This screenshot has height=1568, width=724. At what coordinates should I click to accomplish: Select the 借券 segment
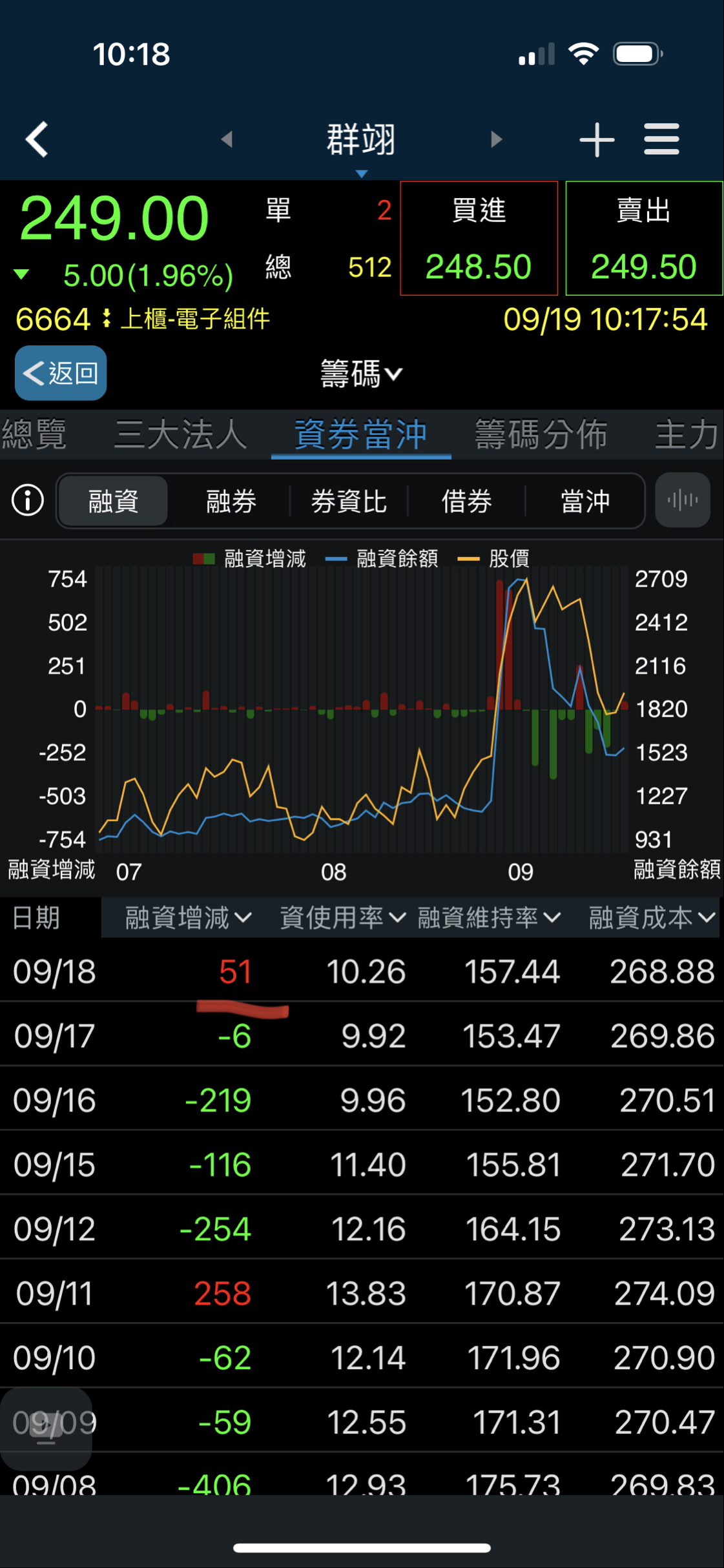click(x=466, y=501)
